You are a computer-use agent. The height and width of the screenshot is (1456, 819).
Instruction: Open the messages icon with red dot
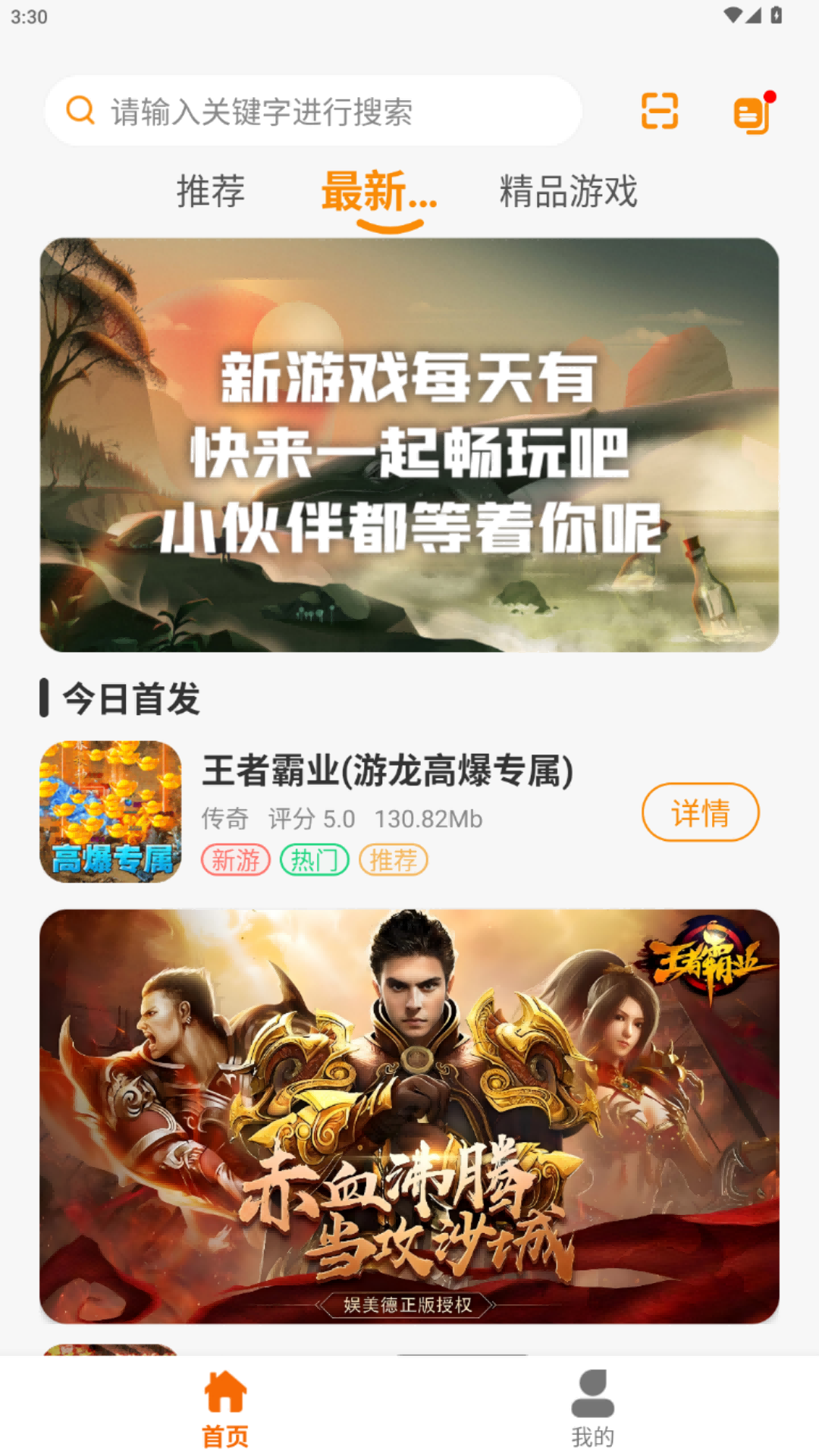754,113
